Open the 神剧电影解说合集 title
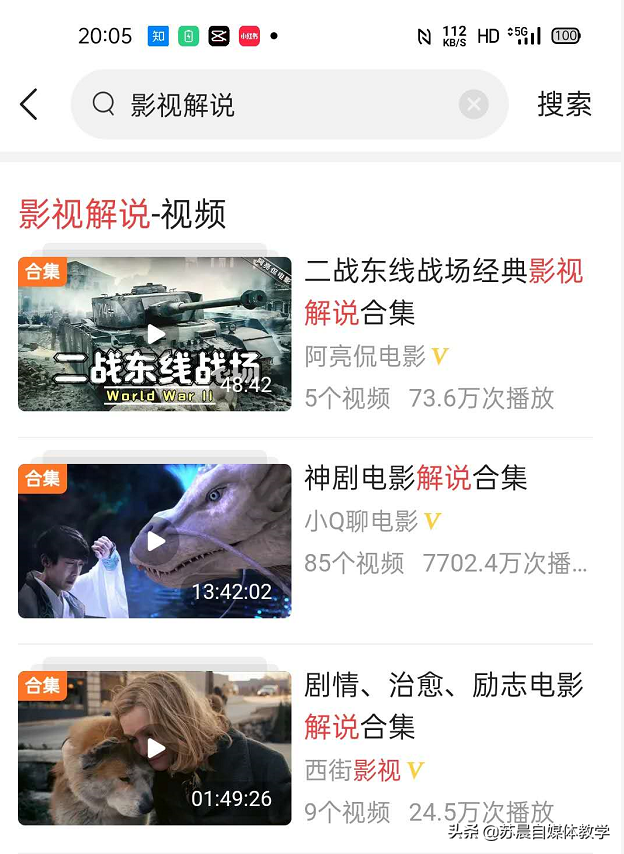Screen dimensions: 624x854 [415, 478]
